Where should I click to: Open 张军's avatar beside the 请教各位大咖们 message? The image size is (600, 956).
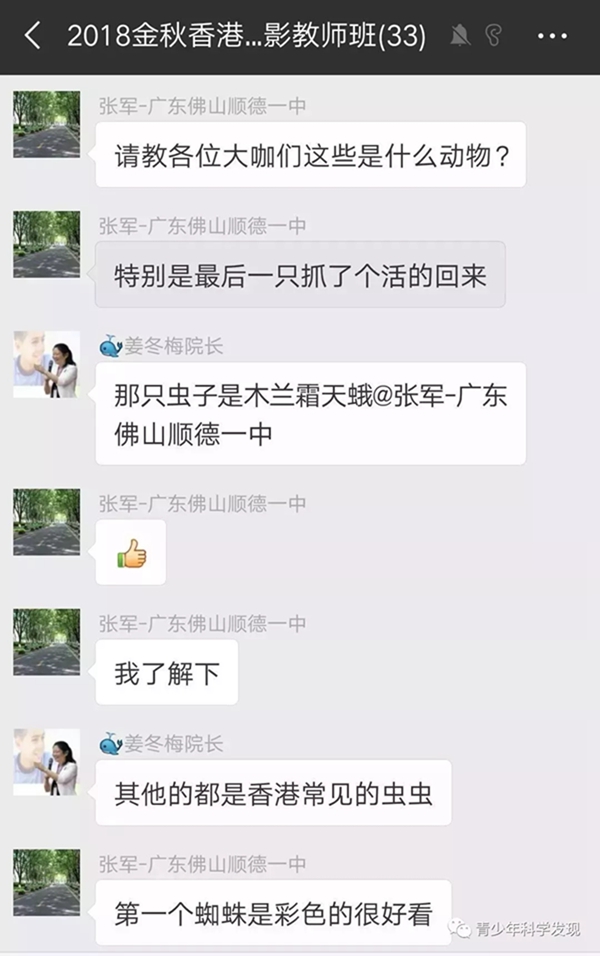[46, 125]
